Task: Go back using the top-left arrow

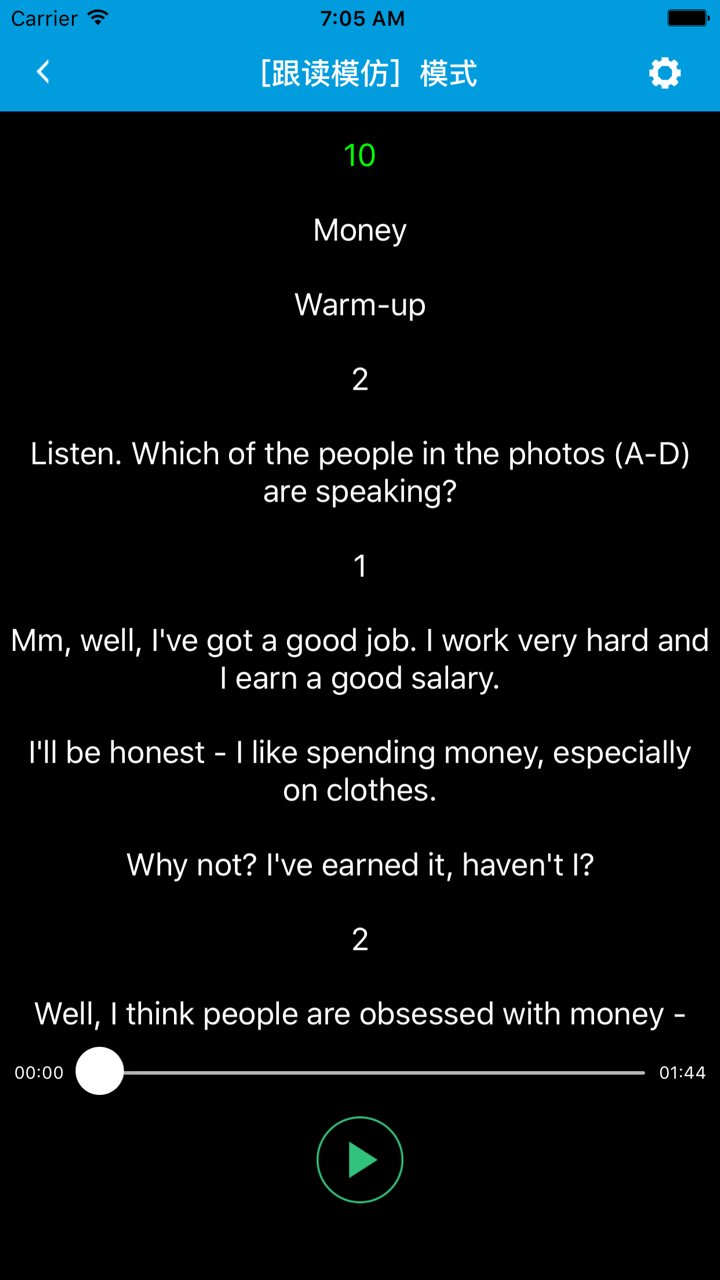Action: coord(43,72)
